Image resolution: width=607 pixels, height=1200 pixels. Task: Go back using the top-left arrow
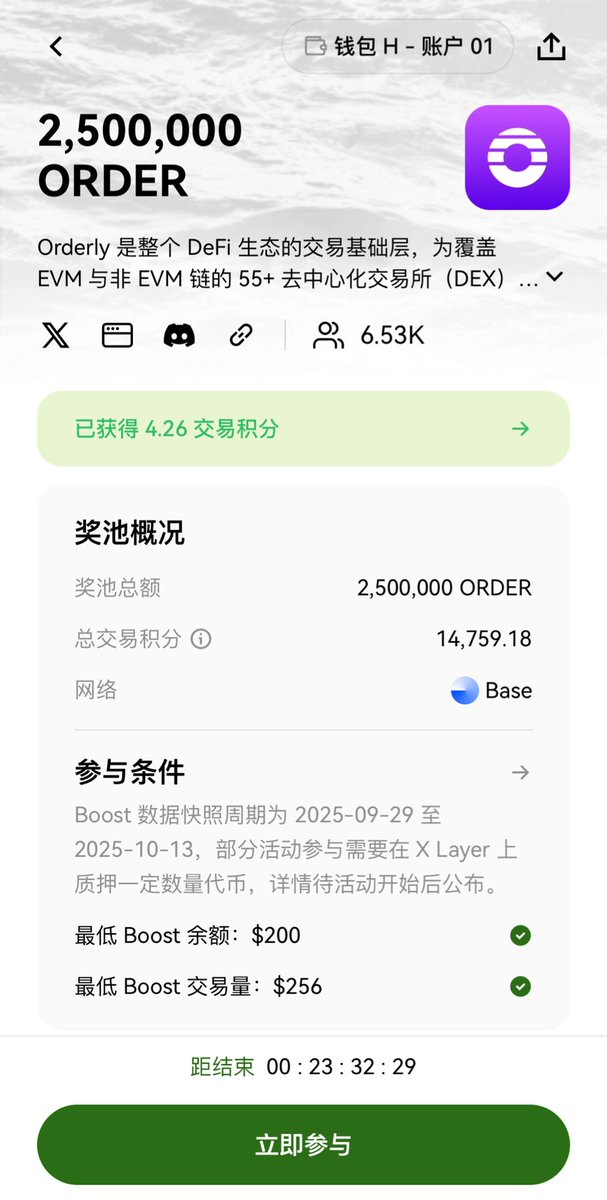(56, 47)
